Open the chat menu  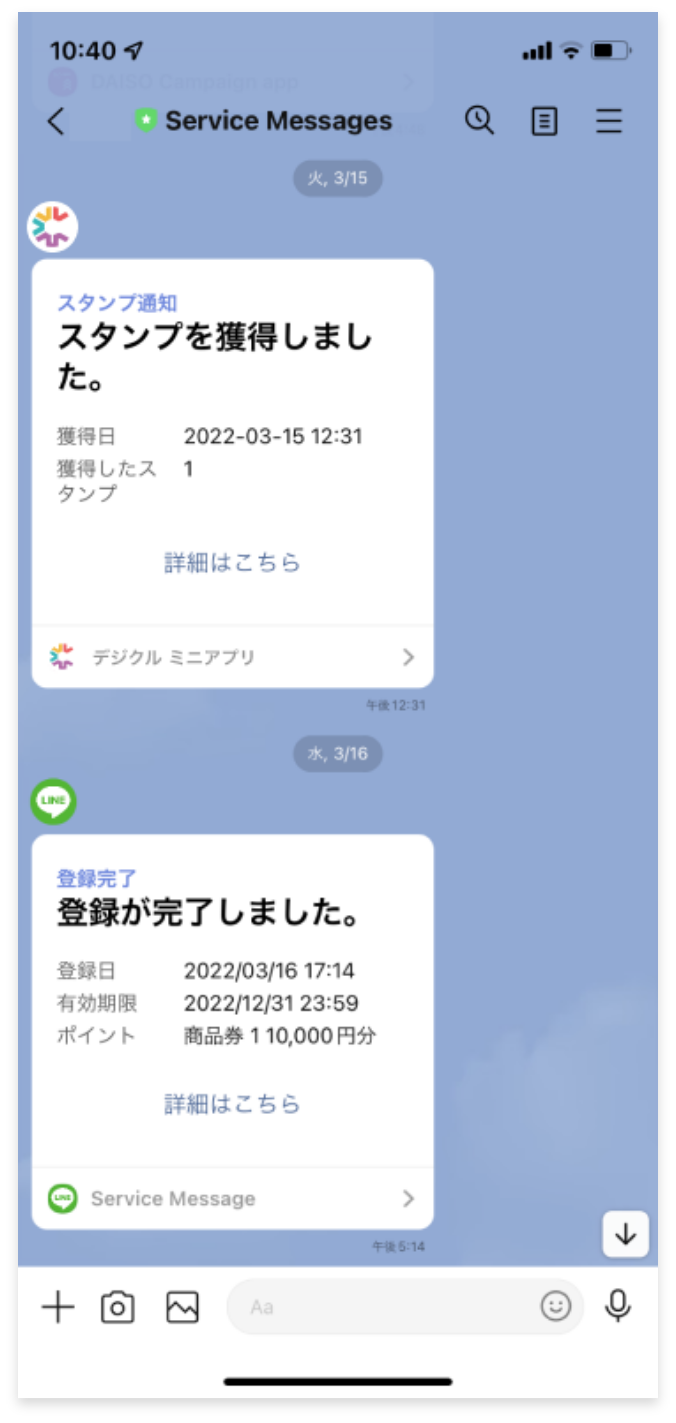pos(609,122)
